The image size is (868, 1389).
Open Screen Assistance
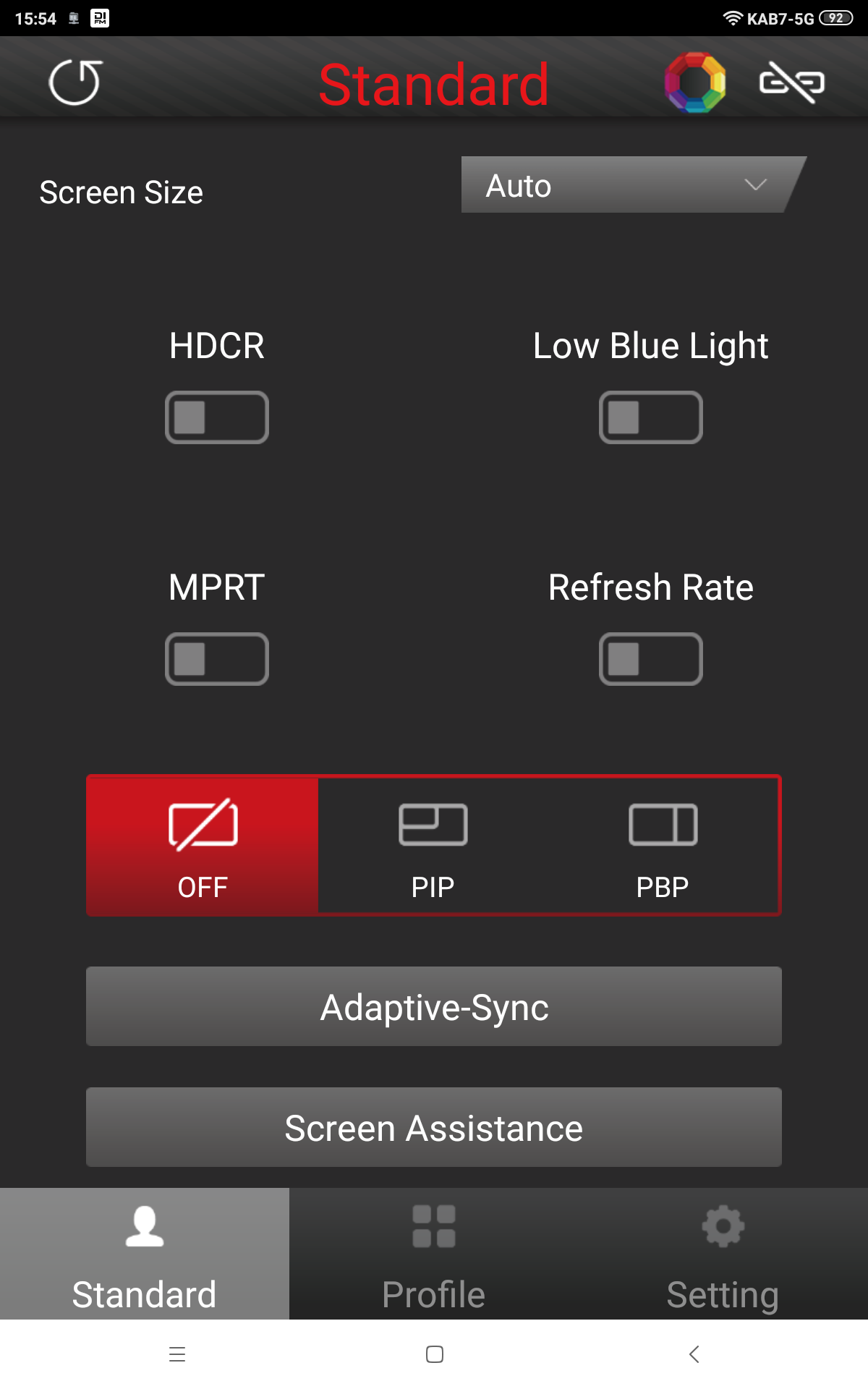(x=434, y=1127)
